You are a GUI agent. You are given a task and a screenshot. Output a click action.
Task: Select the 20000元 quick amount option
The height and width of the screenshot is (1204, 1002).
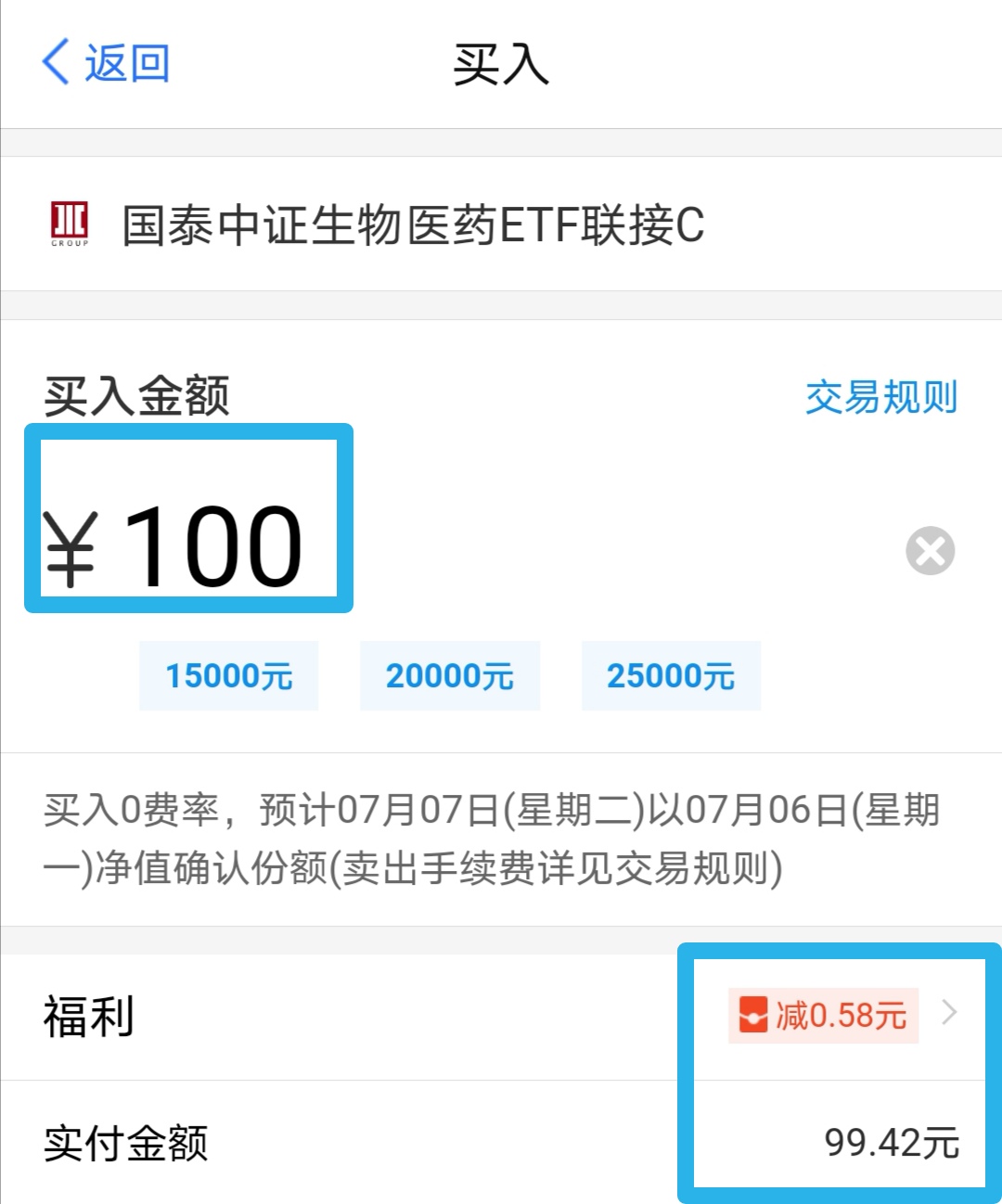pos(449,676)
